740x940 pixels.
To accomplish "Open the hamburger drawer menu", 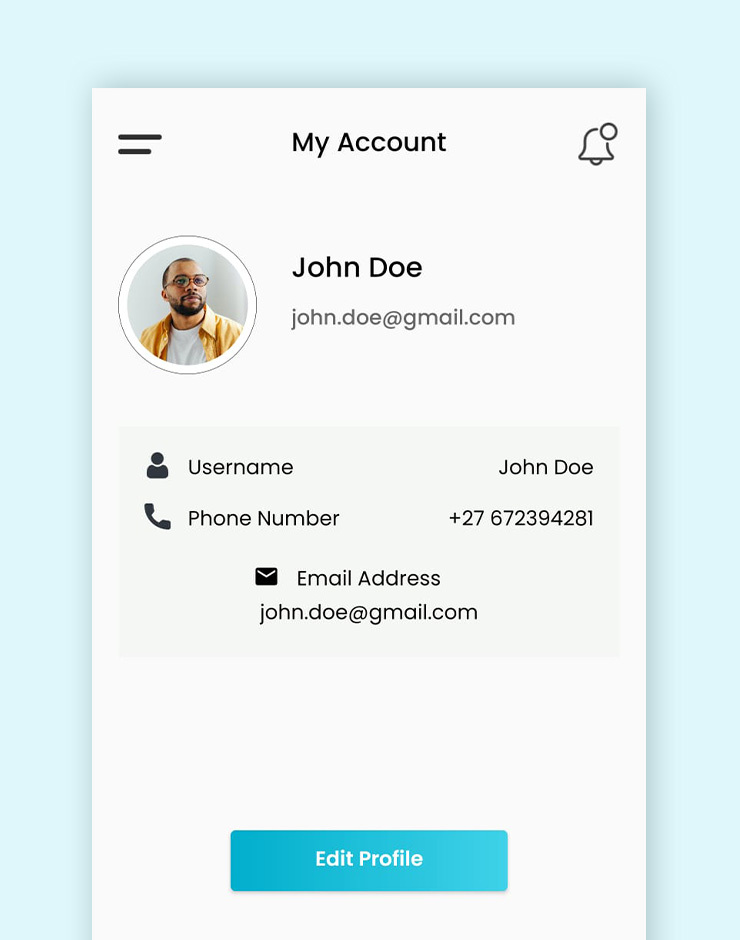I will tap(140, 144).
